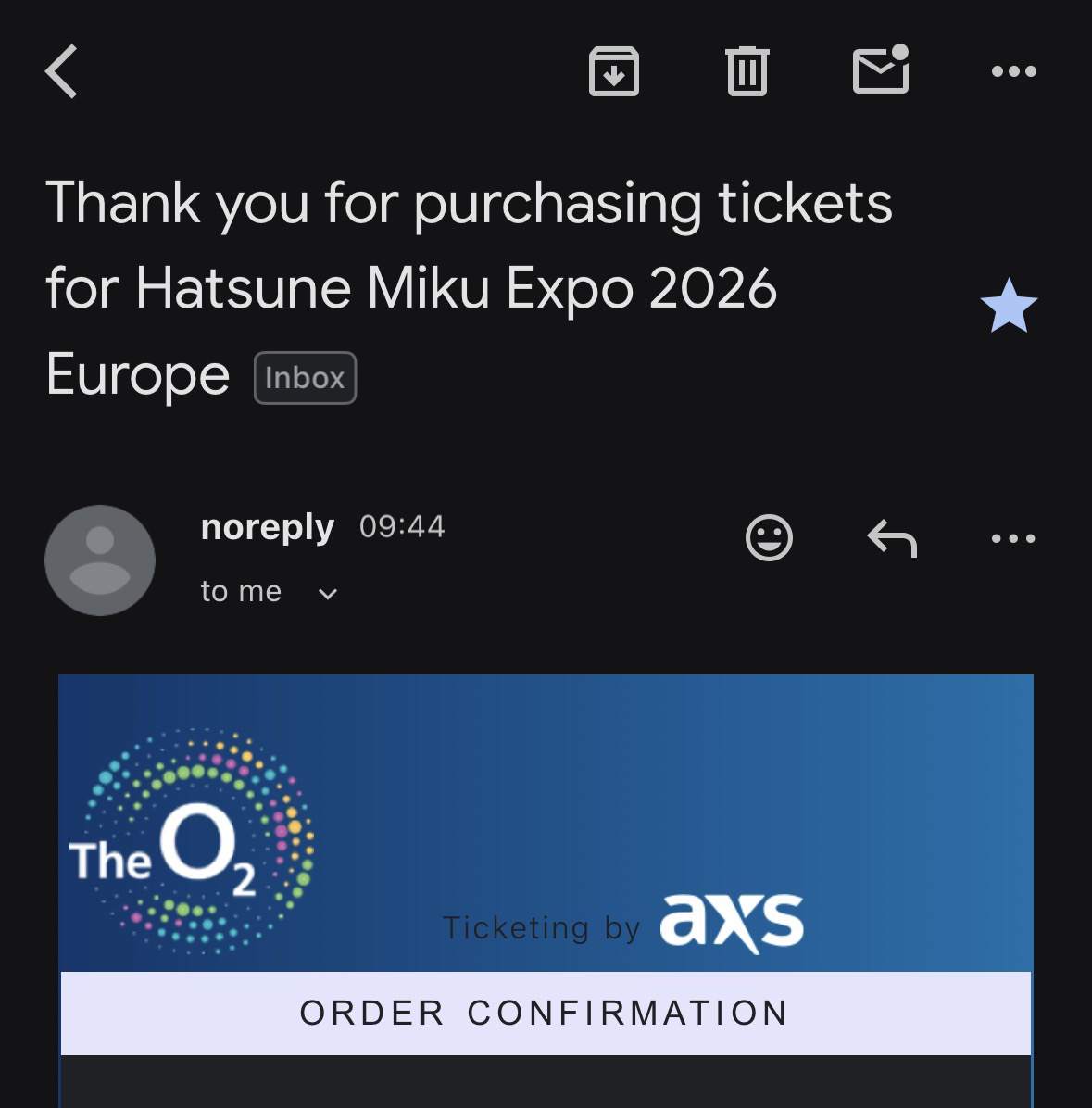This screenshot has width=1092, height=1108.
Task: Go back to the inbox list
Action: pyautogui.click(x=62, y=71)
